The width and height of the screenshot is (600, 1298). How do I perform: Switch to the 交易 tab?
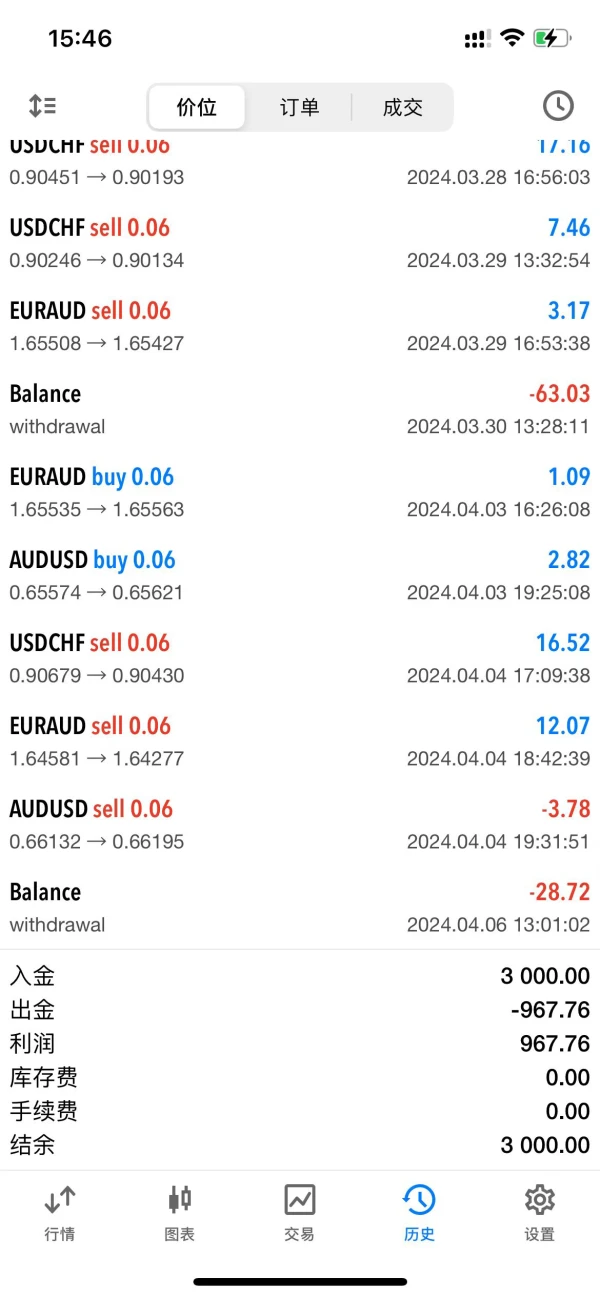click(299, 1212)
